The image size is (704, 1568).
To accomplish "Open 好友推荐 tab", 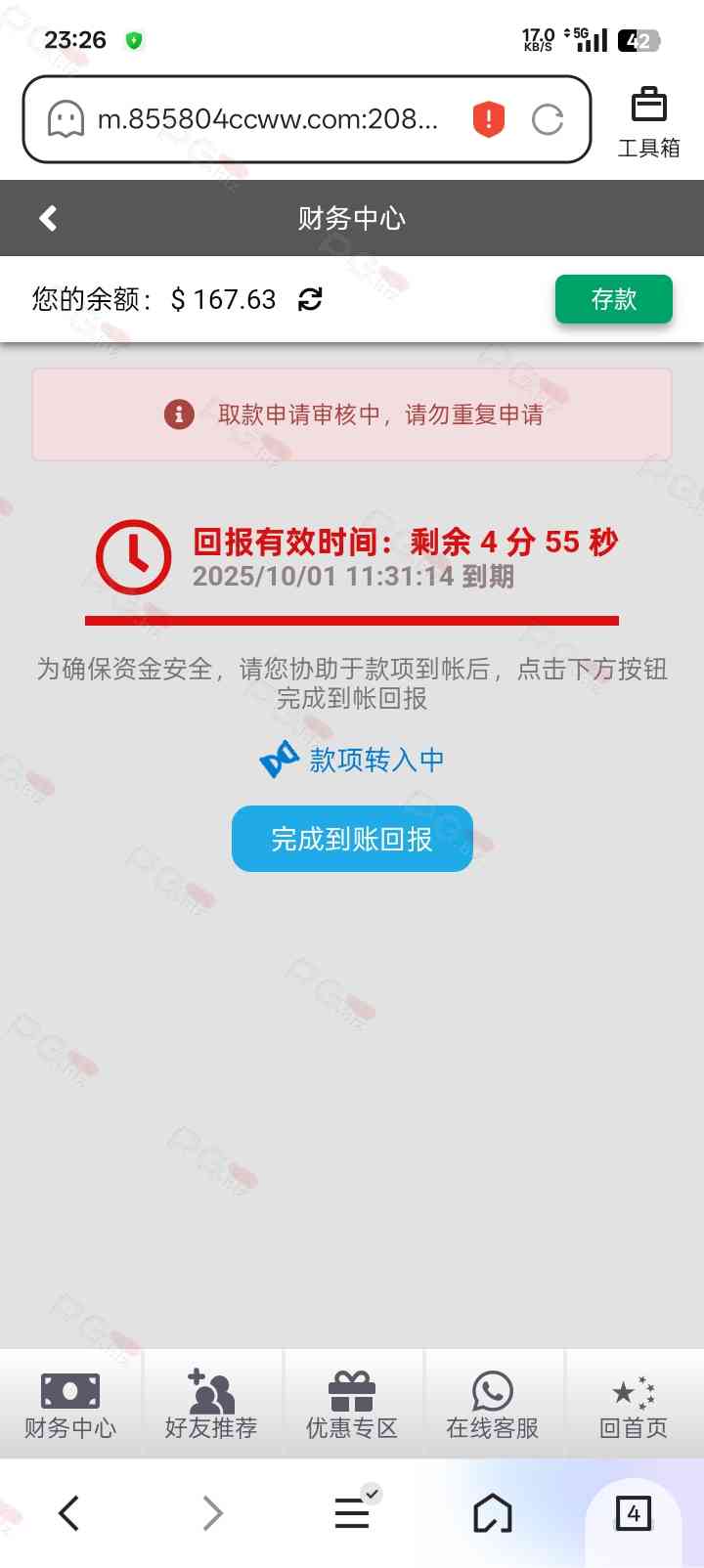I will pos(211,1405).
